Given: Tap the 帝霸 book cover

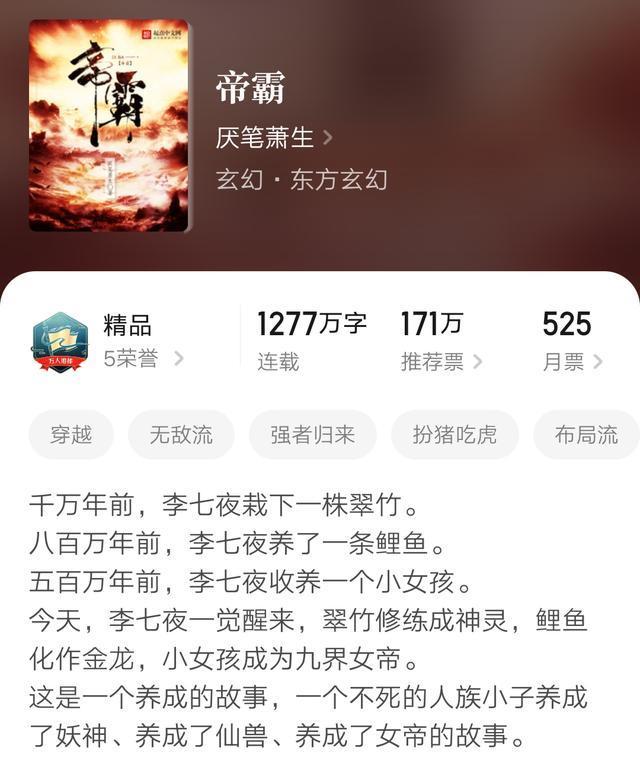Looking at the screenshot, I should click(x=108, y=125).
